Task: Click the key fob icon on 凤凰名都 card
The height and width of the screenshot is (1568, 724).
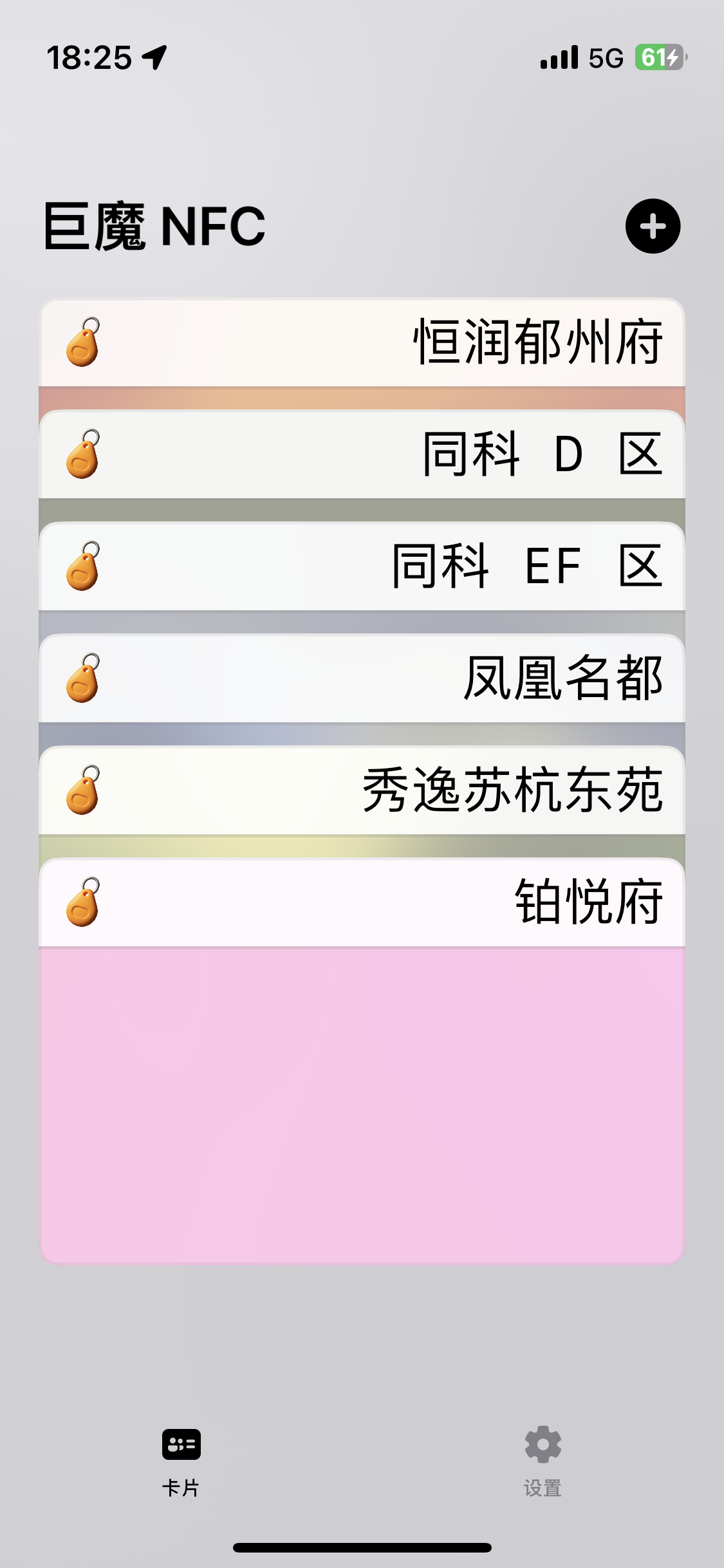Action: pyautogui.click(x=84, y=678)
